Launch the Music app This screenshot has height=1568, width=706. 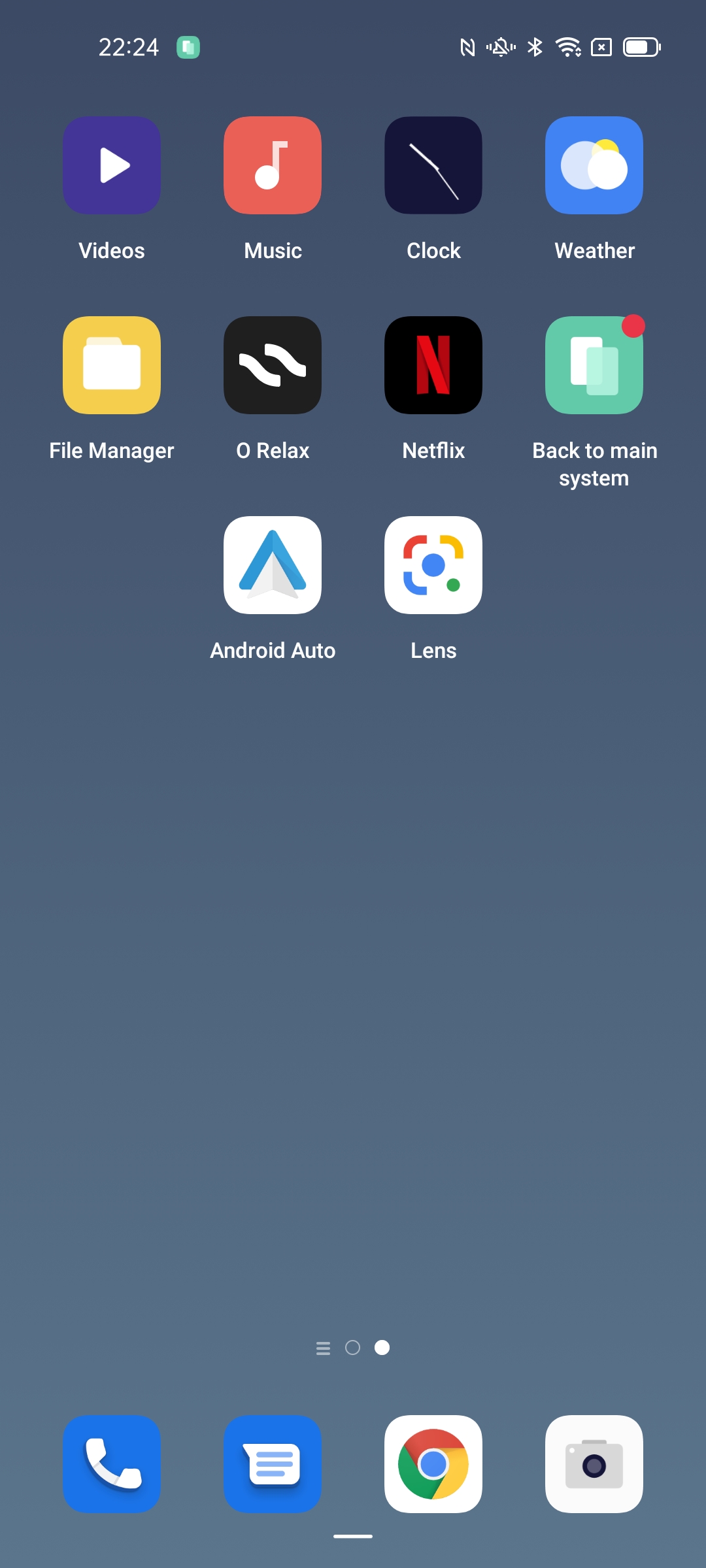[273, 165]
